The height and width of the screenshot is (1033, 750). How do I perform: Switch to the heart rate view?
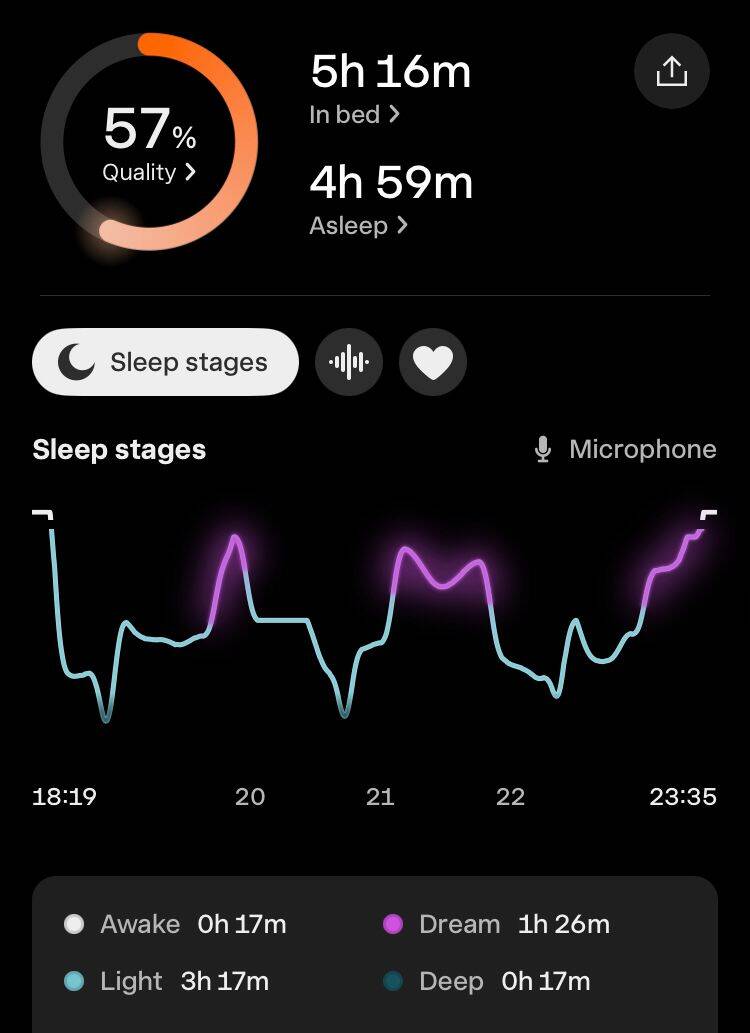432,362
